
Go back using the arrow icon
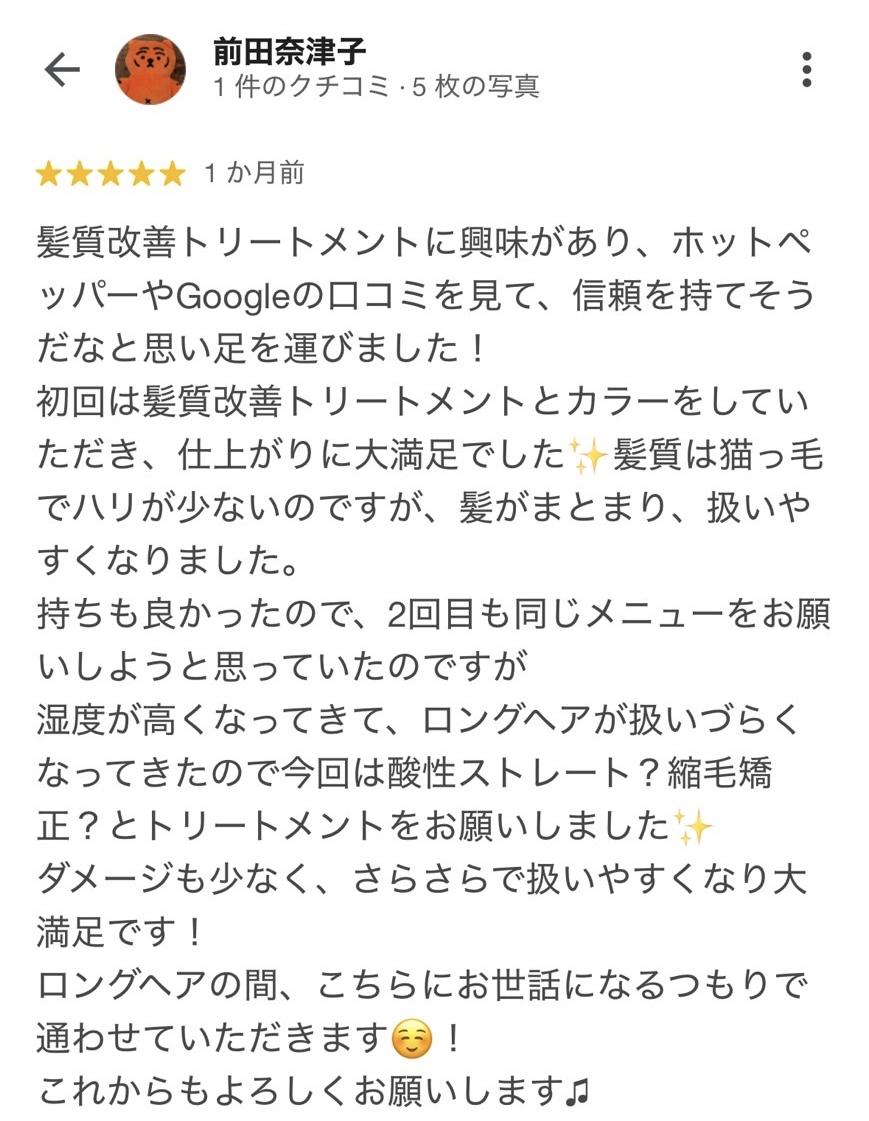[x=62, y=70]
